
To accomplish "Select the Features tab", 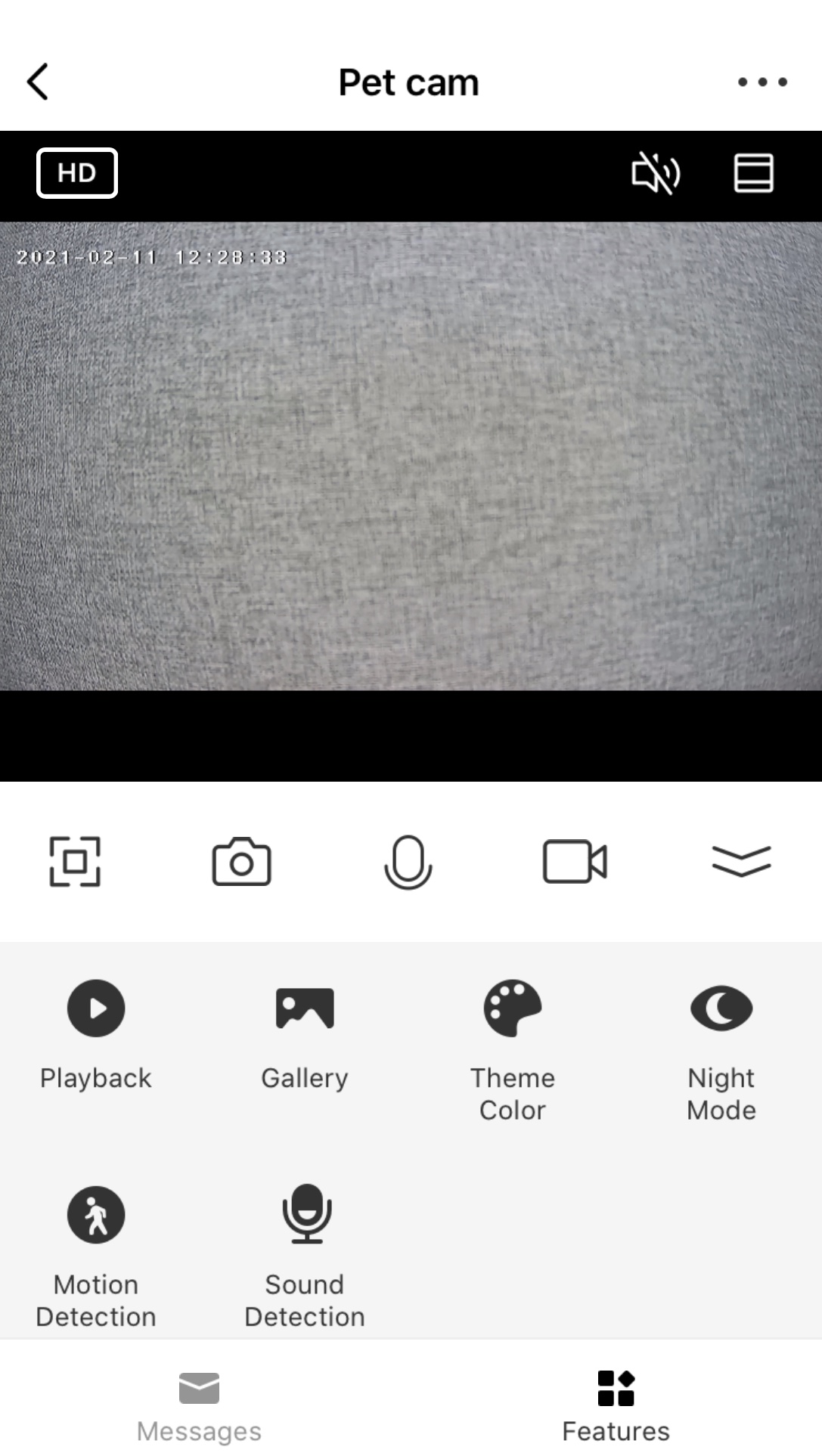I will (616, 1406).
